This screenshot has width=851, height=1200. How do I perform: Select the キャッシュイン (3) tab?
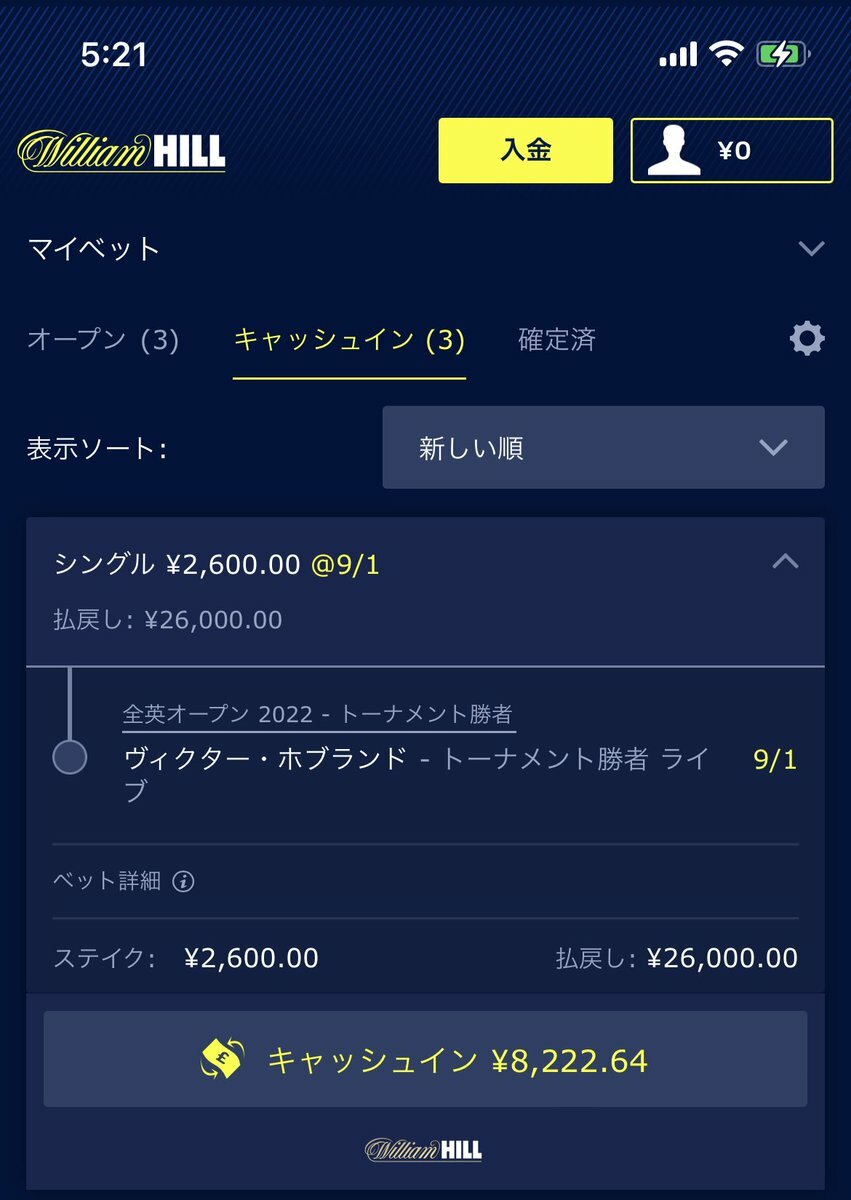(x=349, y=340)
